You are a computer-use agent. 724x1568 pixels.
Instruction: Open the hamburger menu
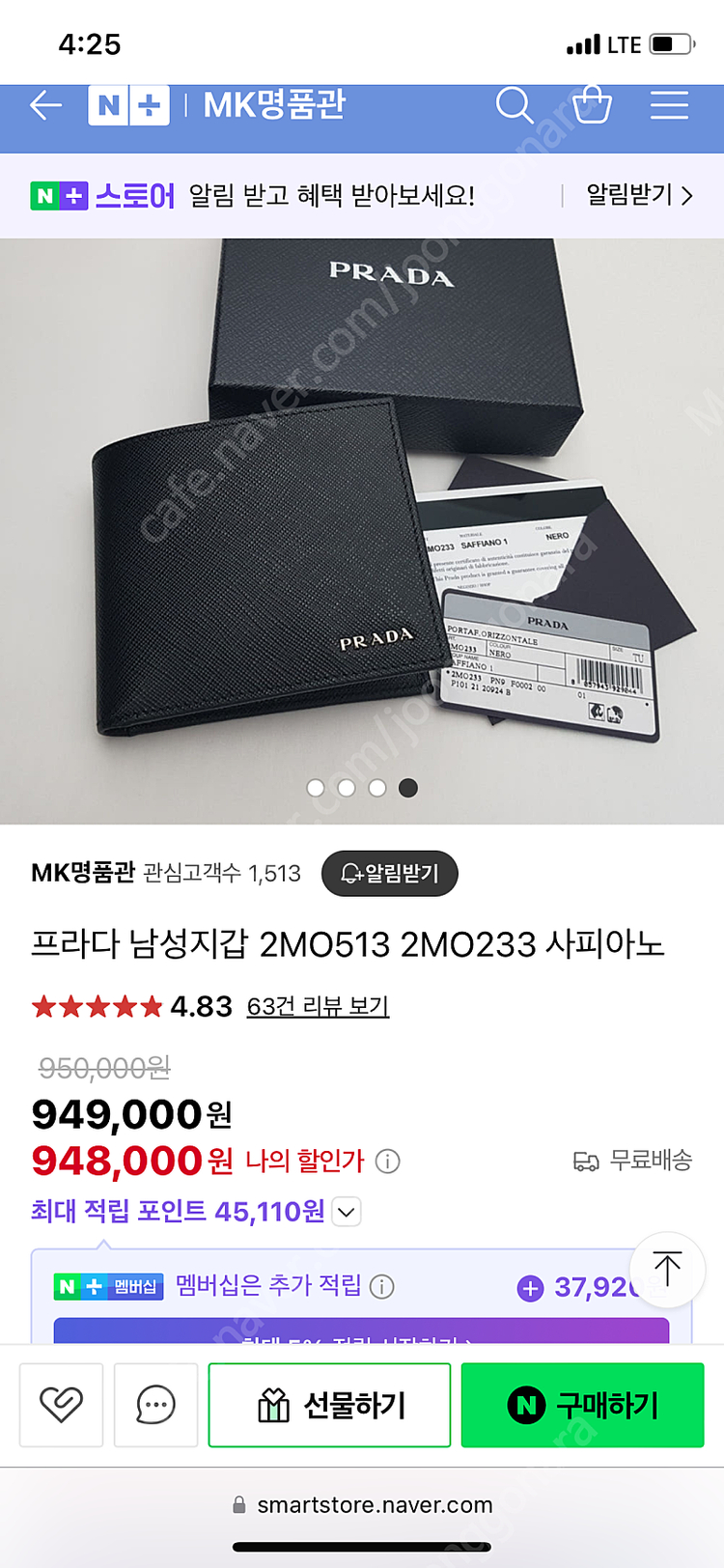pos(669,104)
